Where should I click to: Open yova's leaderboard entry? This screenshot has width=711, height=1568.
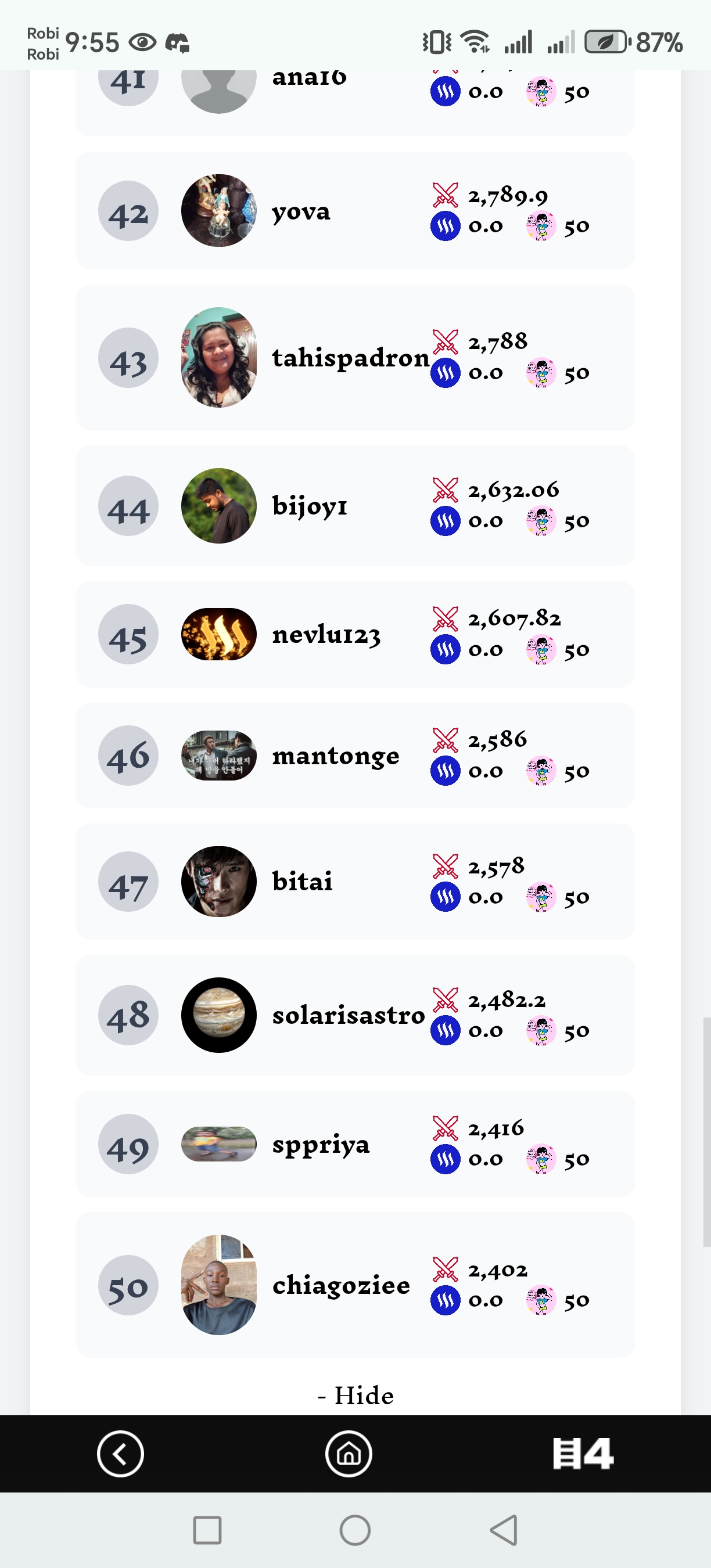pos(355,211)
